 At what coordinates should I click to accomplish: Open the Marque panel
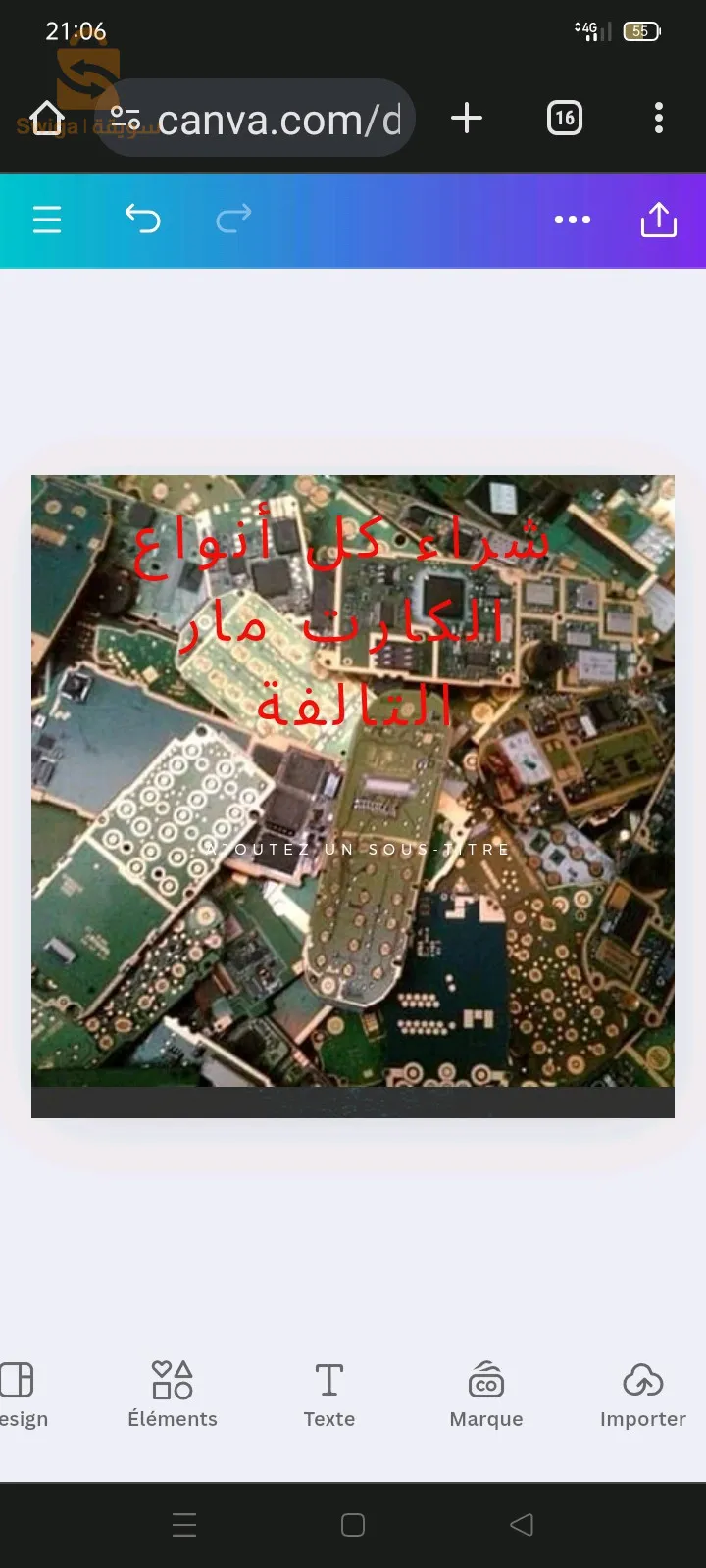[x=486, y=1394]
